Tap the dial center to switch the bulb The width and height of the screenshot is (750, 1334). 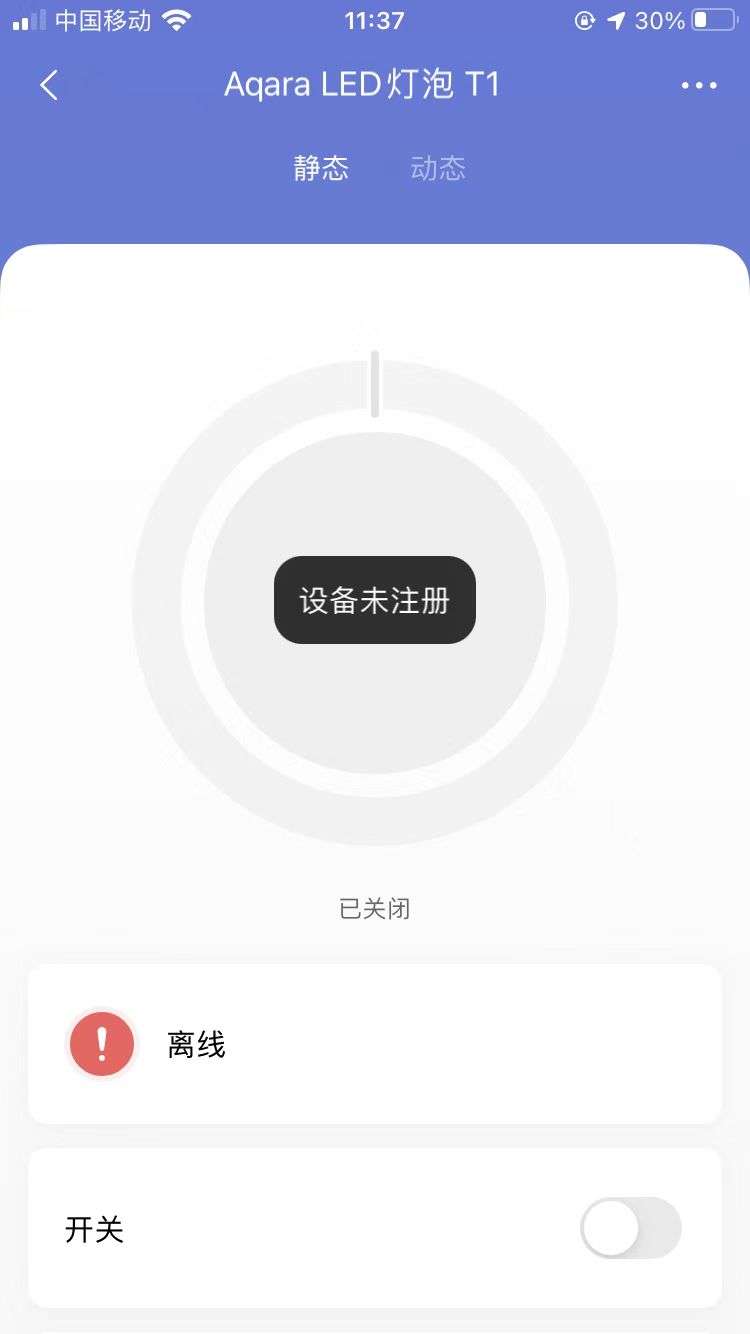375,600
